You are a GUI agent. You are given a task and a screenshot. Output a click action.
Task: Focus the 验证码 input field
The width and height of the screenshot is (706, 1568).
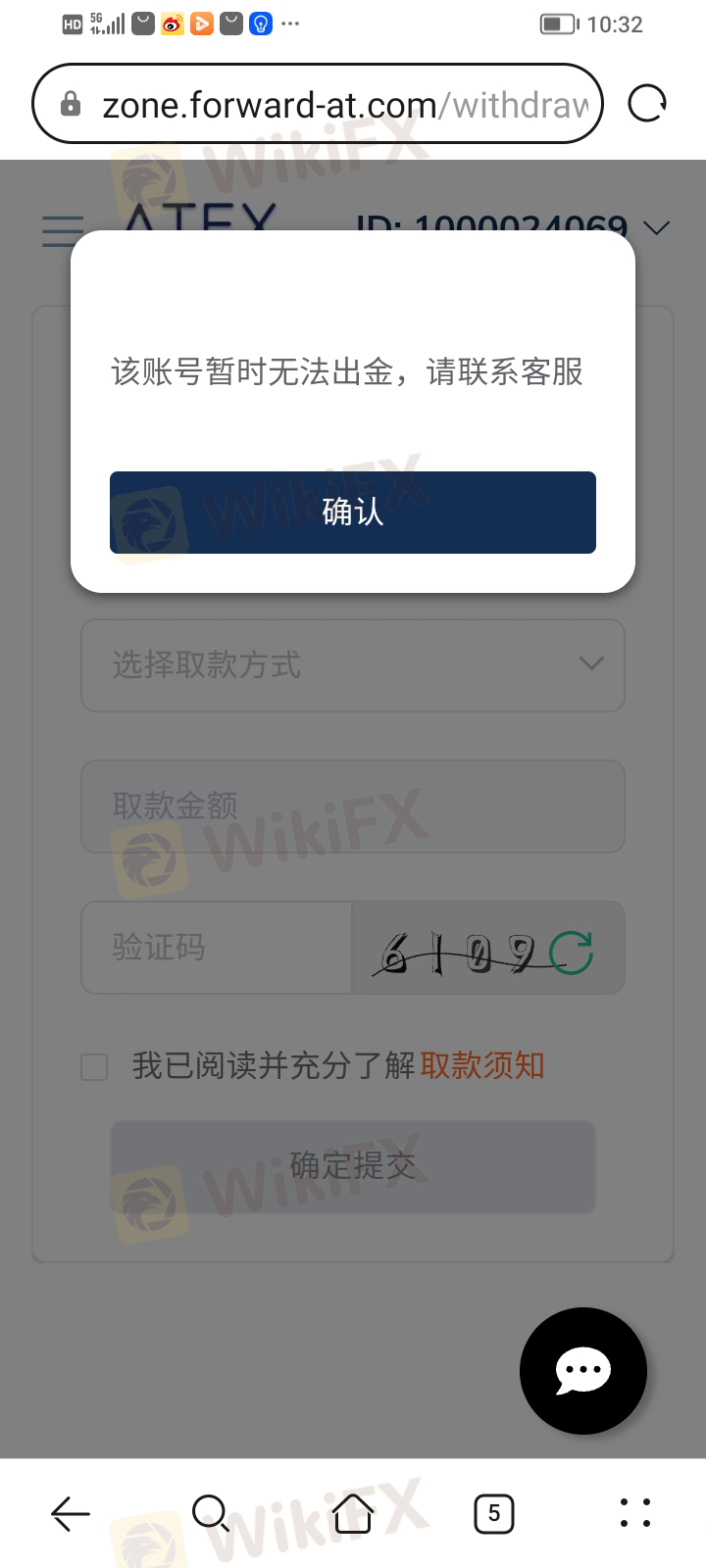coord(216,948)
